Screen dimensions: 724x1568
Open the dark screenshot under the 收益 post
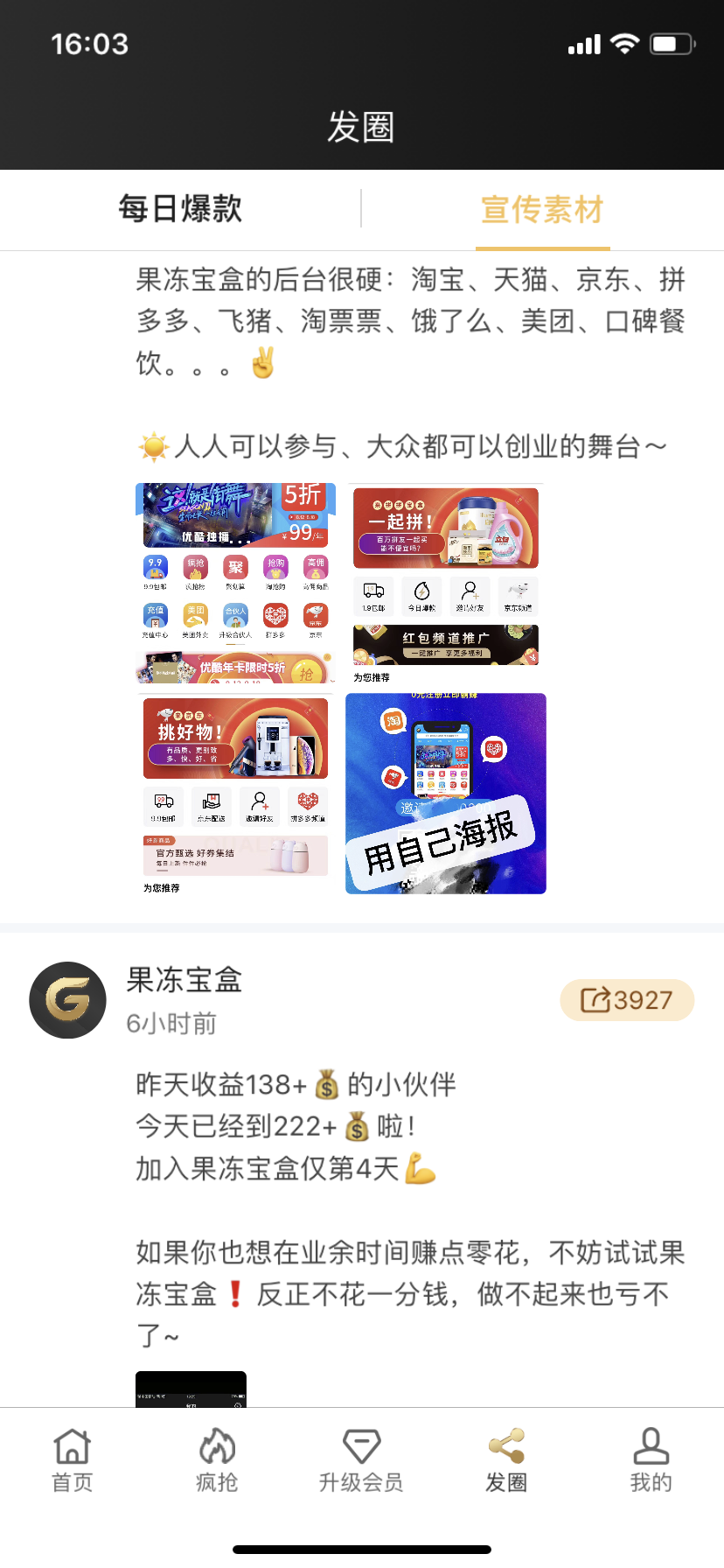[191, 1389]
